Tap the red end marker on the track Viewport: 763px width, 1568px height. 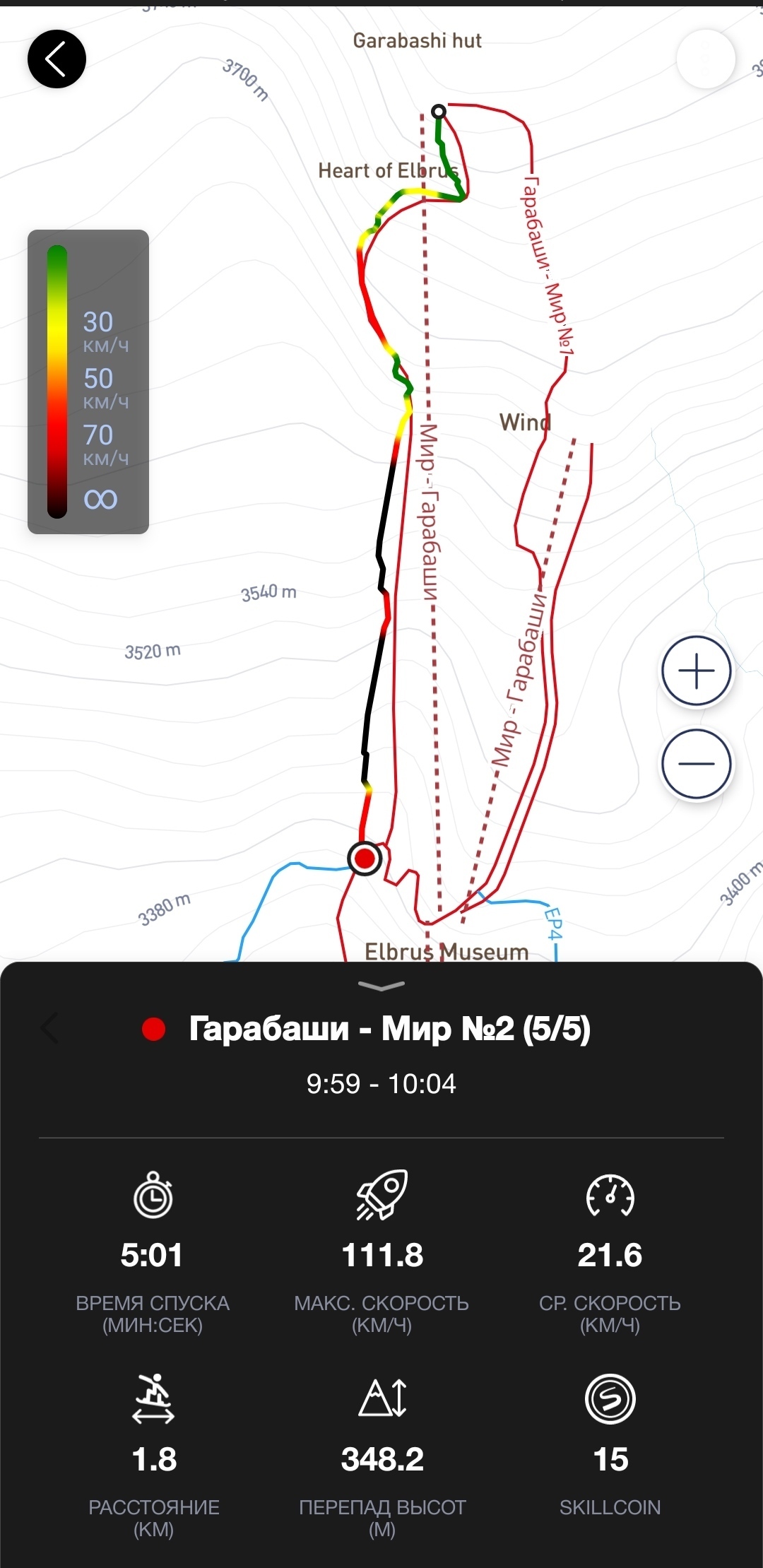tap(365, 859)
